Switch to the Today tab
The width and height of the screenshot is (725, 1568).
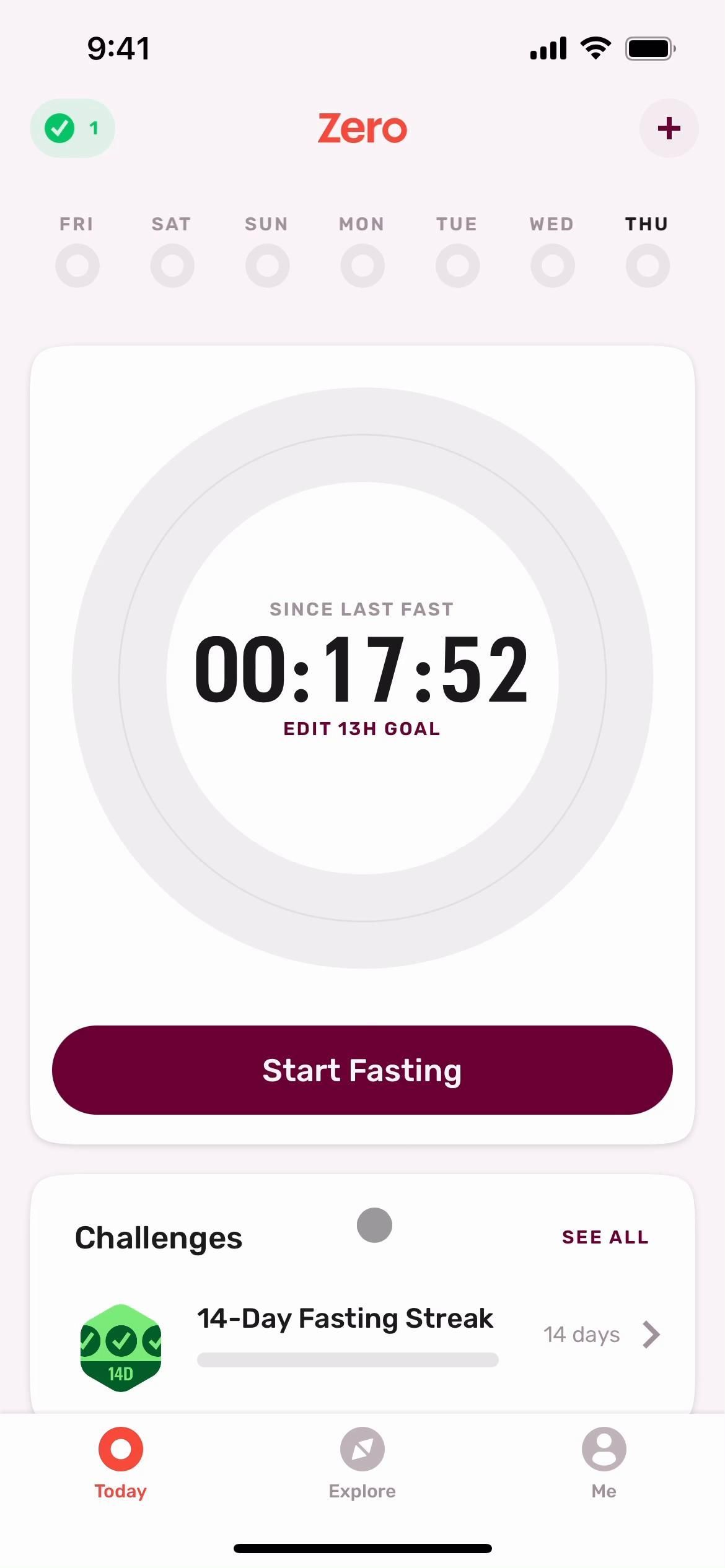(121, 1463)
